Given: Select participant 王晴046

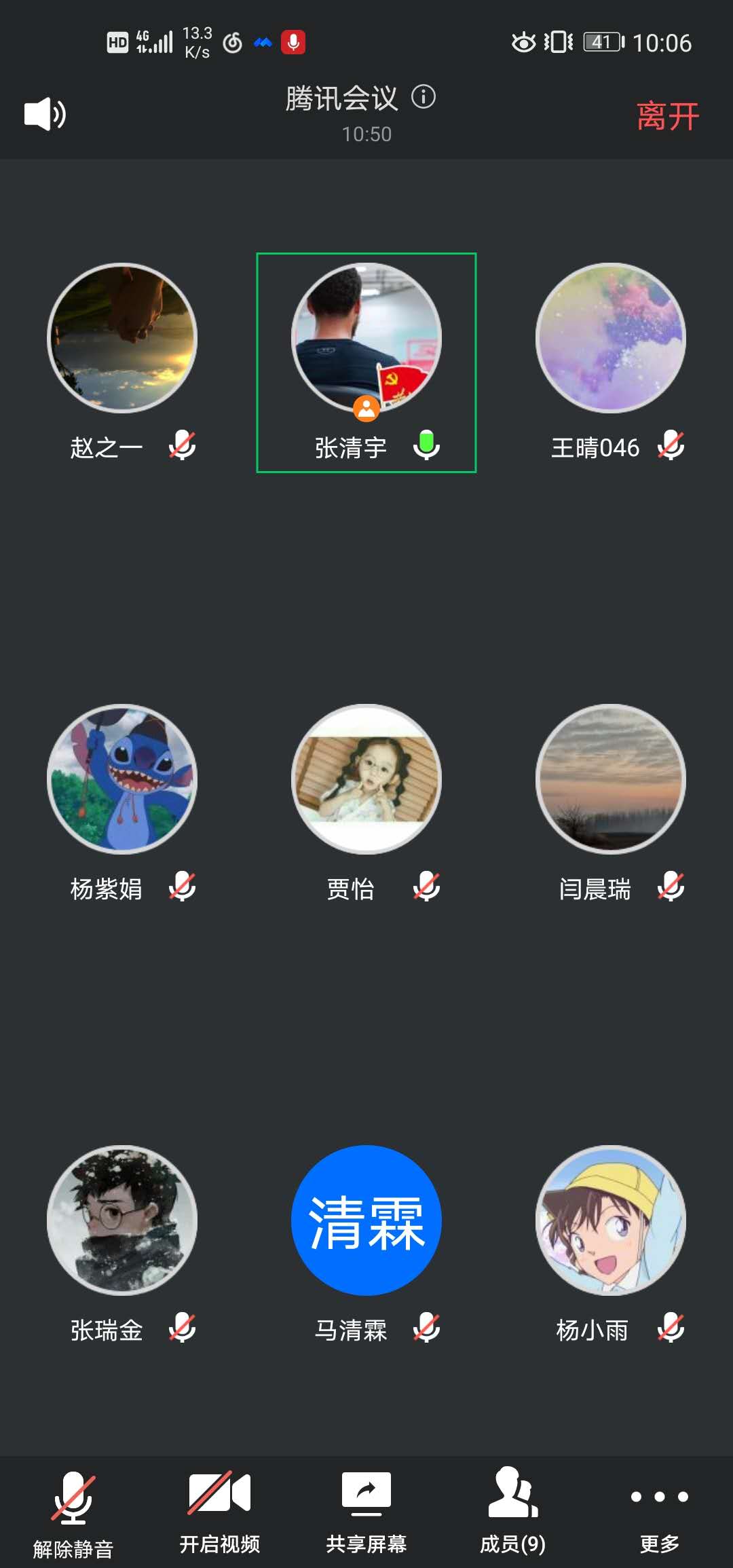Looking at the screenshot, I should click(x=611, y=338).
